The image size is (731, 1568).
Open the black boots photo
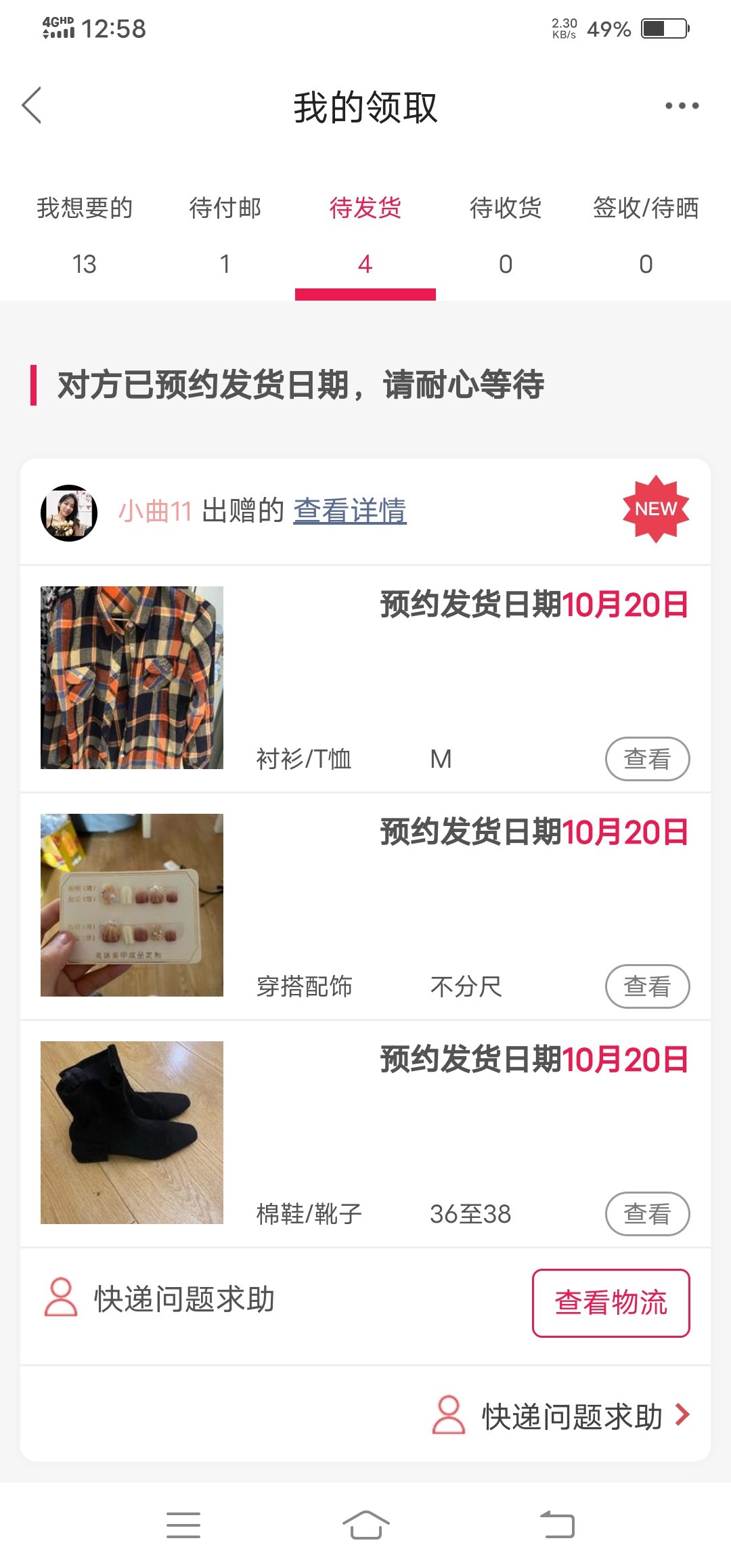click(132, 1133)
